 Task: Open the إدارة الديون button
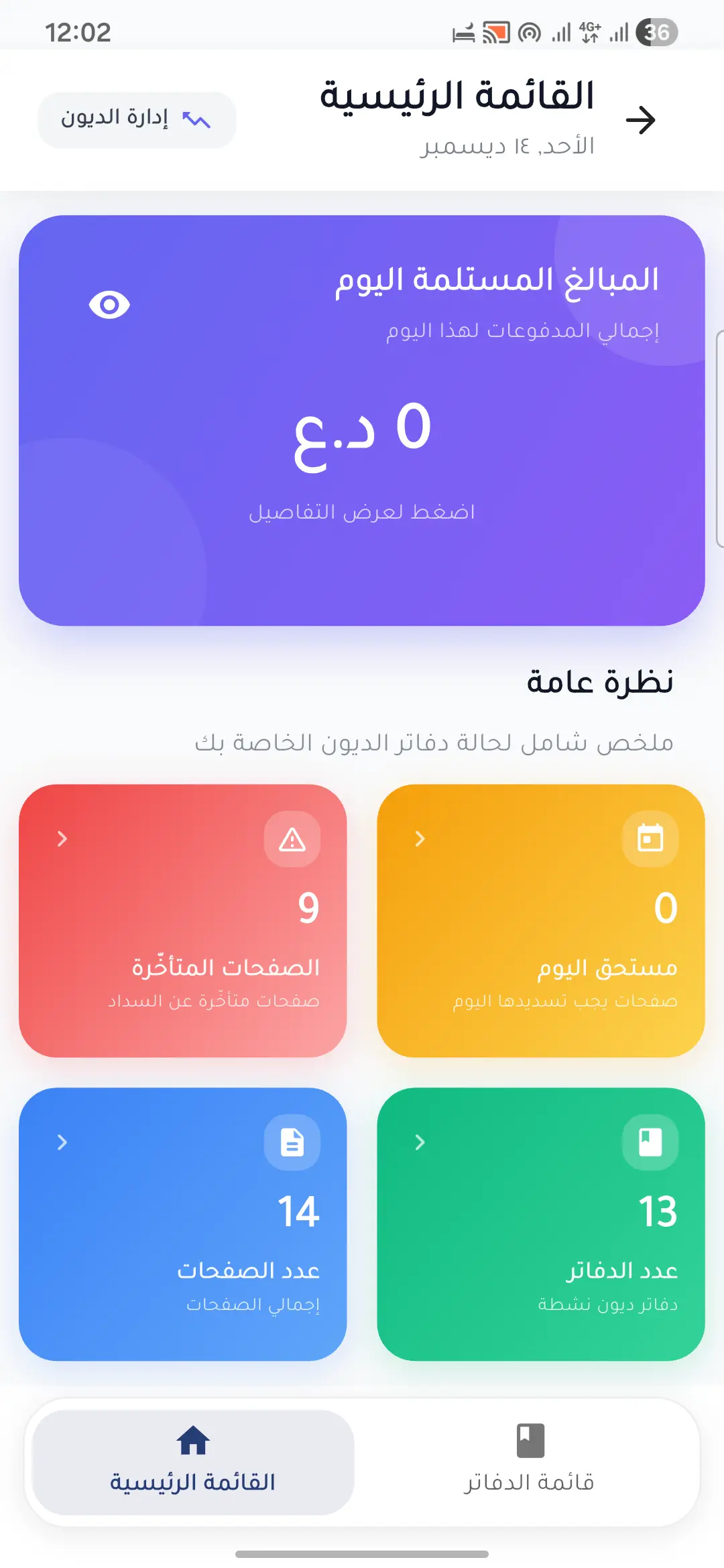137,120
